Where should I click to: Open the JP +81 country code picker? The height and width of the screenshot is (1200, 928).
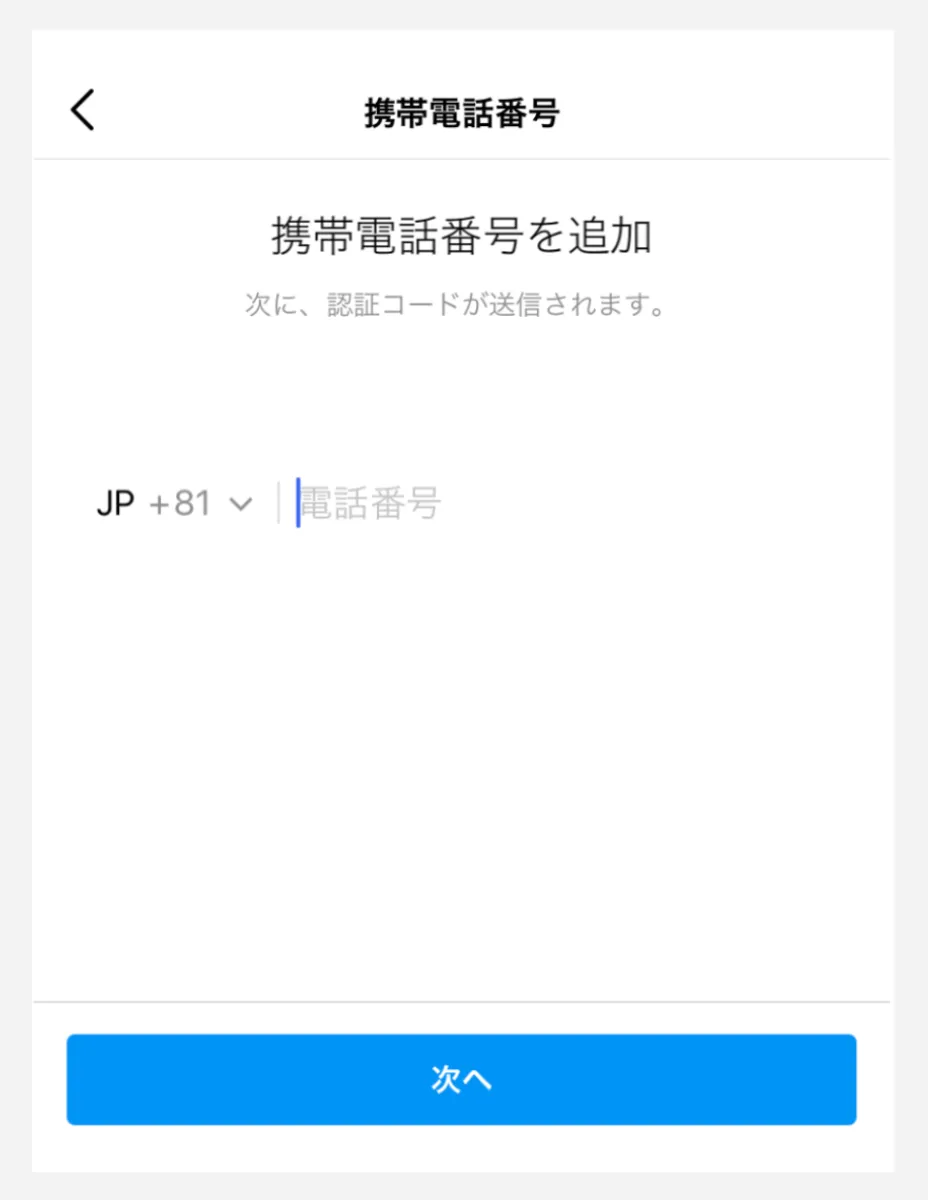pyautogui.click(x=174, y=504)
